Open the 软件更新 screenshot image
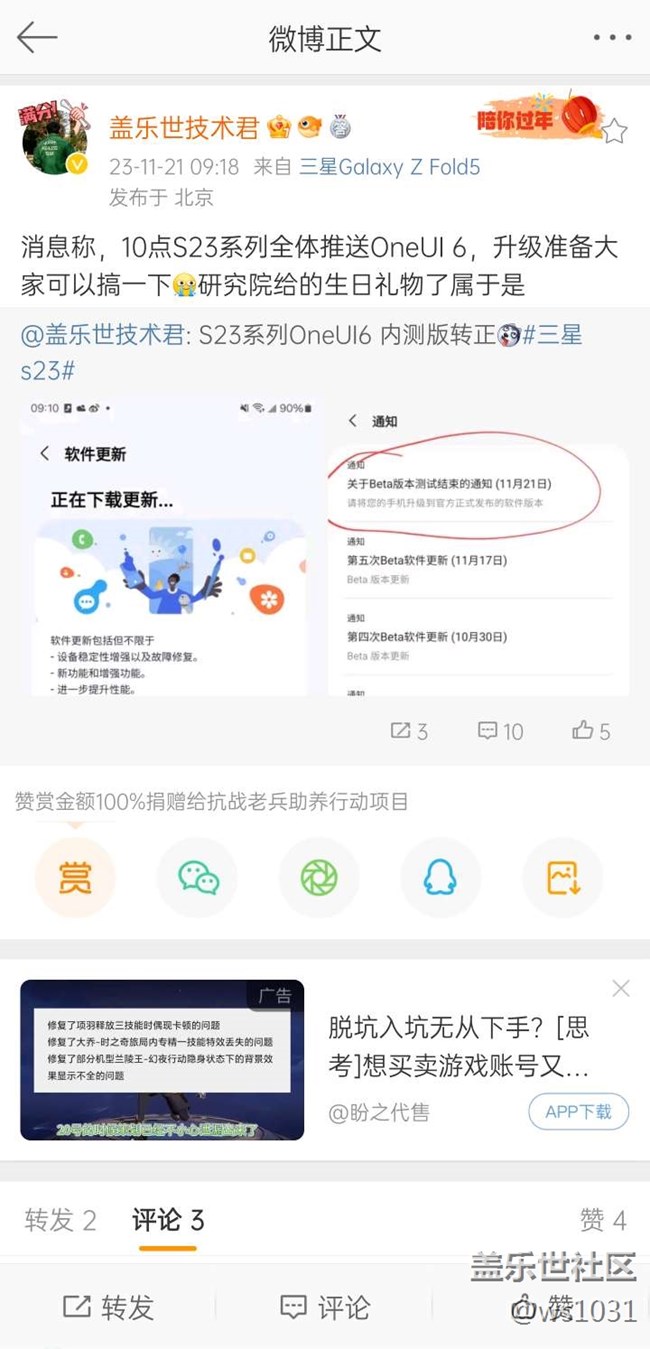 click(170, 546)
